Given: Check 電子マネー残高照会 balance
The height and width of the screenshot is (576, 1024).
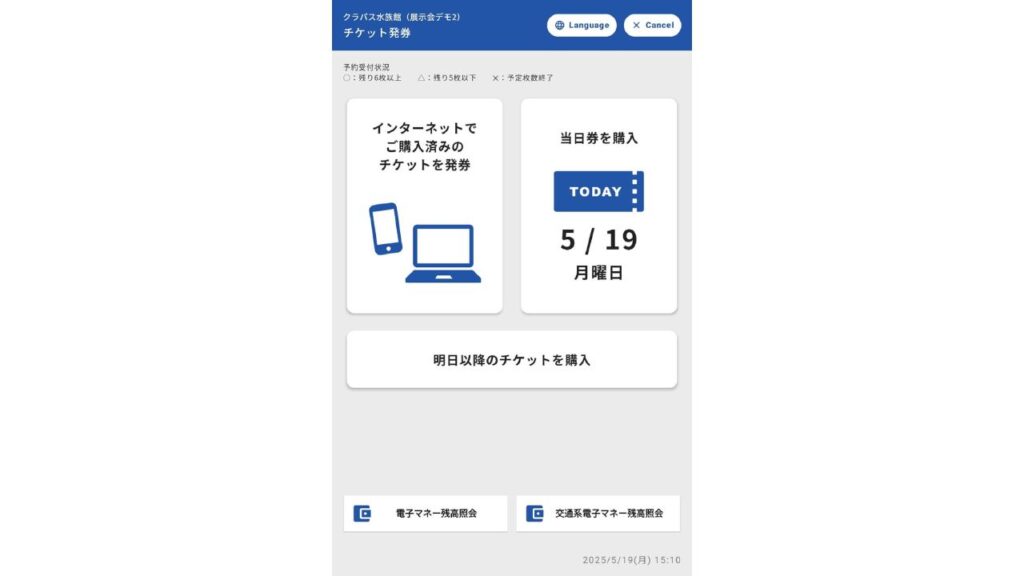Looking at the screenshot, I should 425,513.
